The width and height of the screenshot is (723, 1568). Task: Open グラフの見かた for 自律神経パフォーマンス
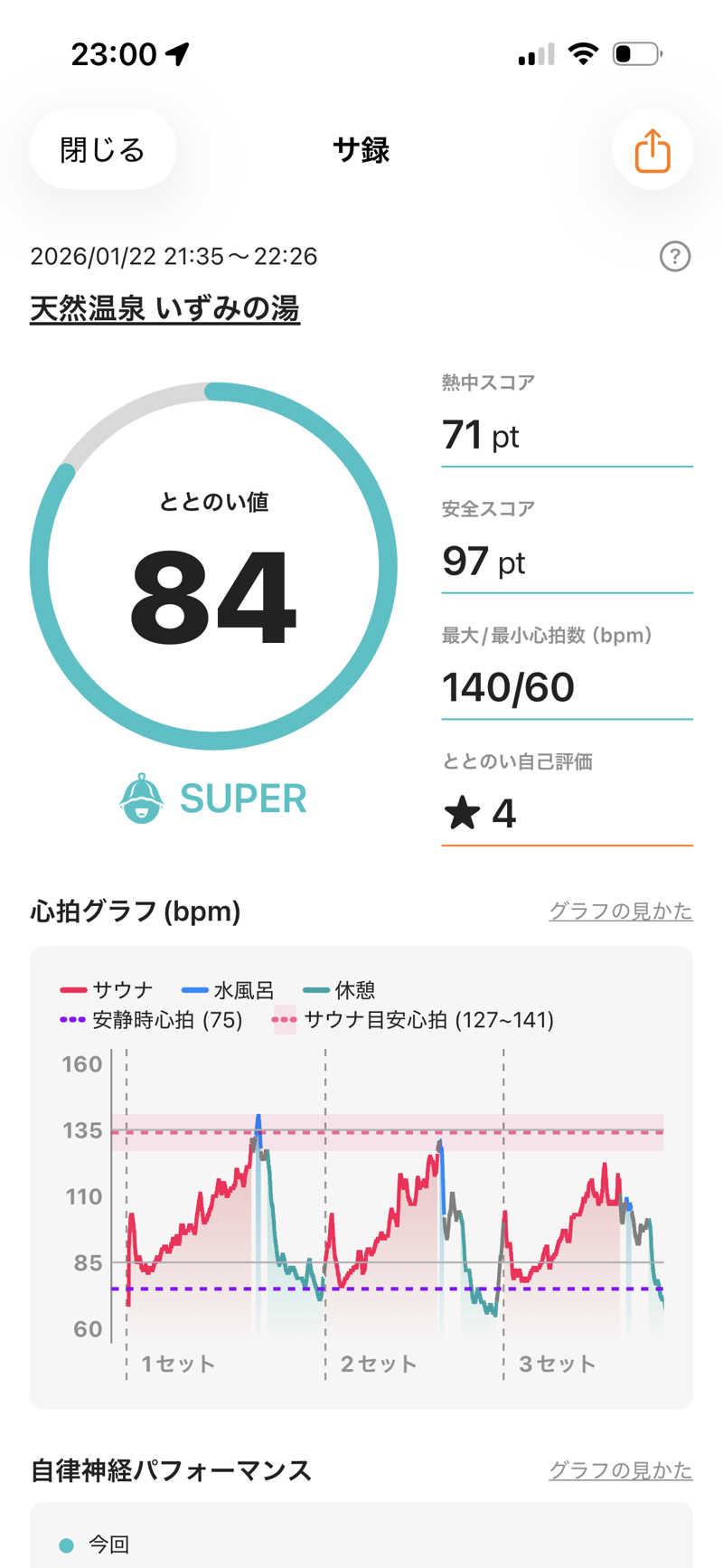620,1470
